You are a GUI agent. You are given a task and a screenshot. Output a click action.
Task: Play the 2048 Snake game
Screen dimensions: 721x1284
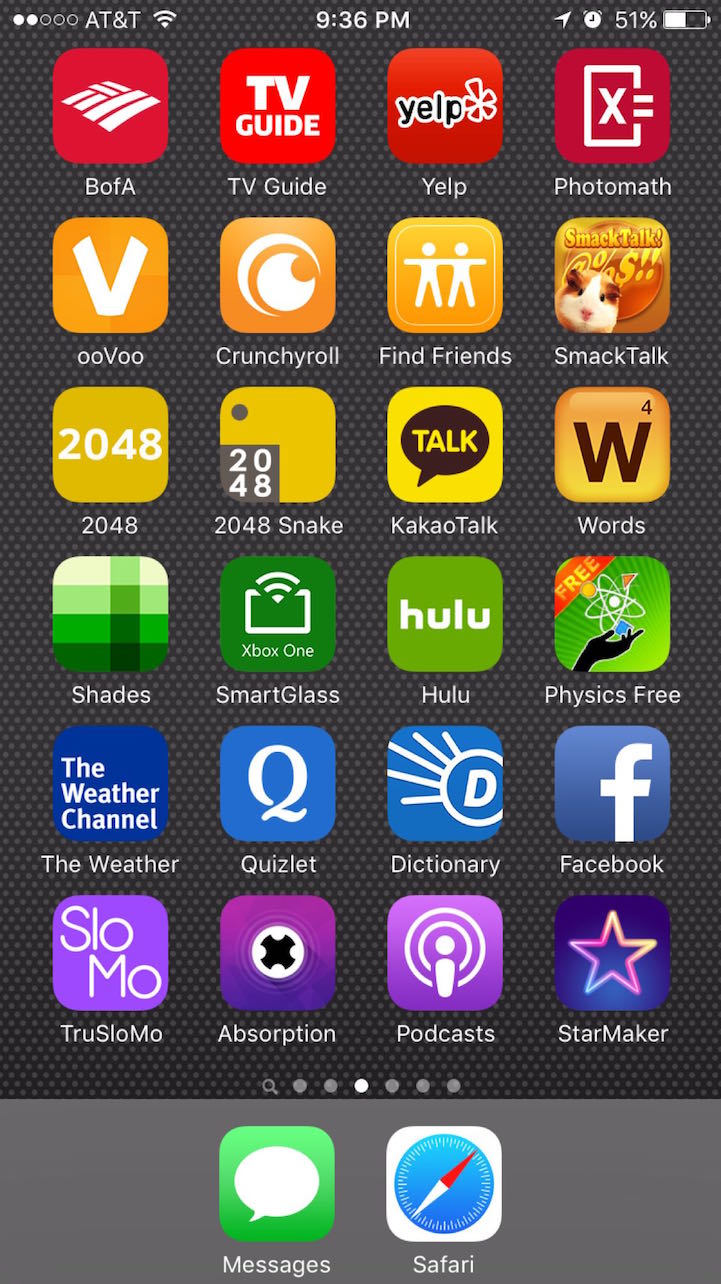[277, 445]
